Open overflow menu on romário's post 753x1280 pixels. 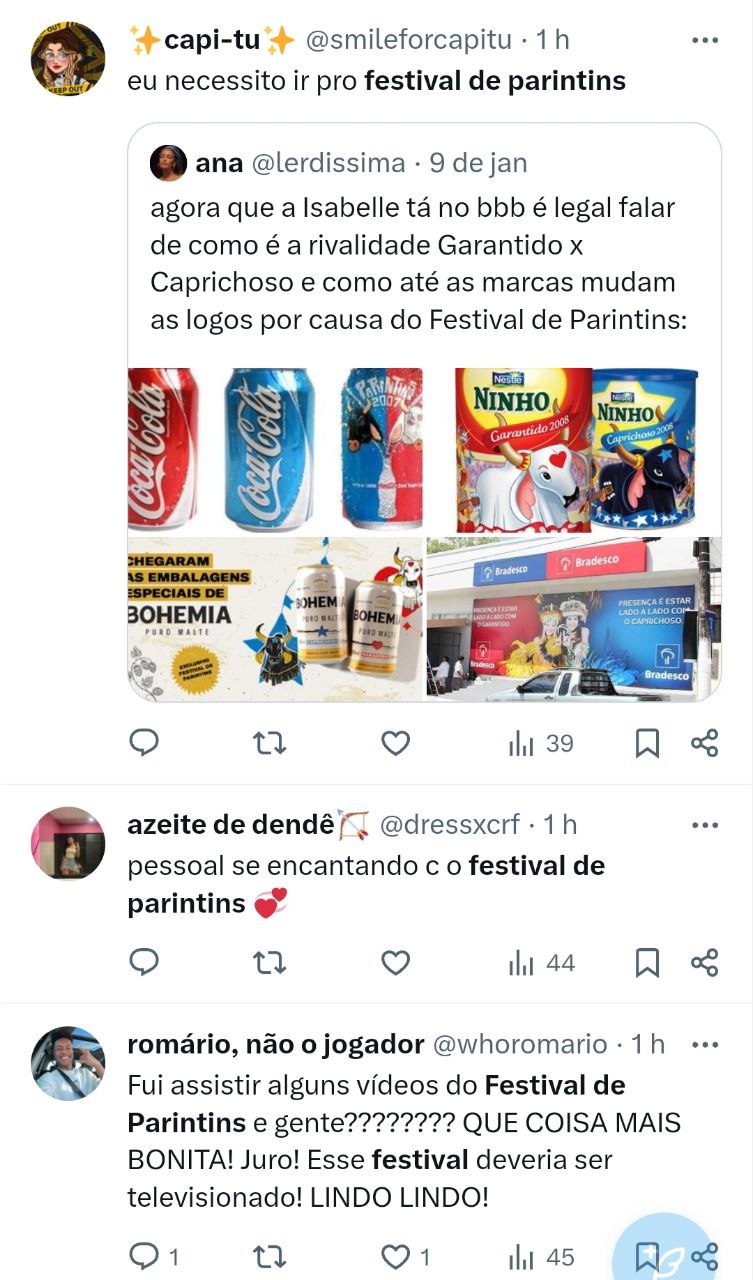click(x=705, y=1044)
